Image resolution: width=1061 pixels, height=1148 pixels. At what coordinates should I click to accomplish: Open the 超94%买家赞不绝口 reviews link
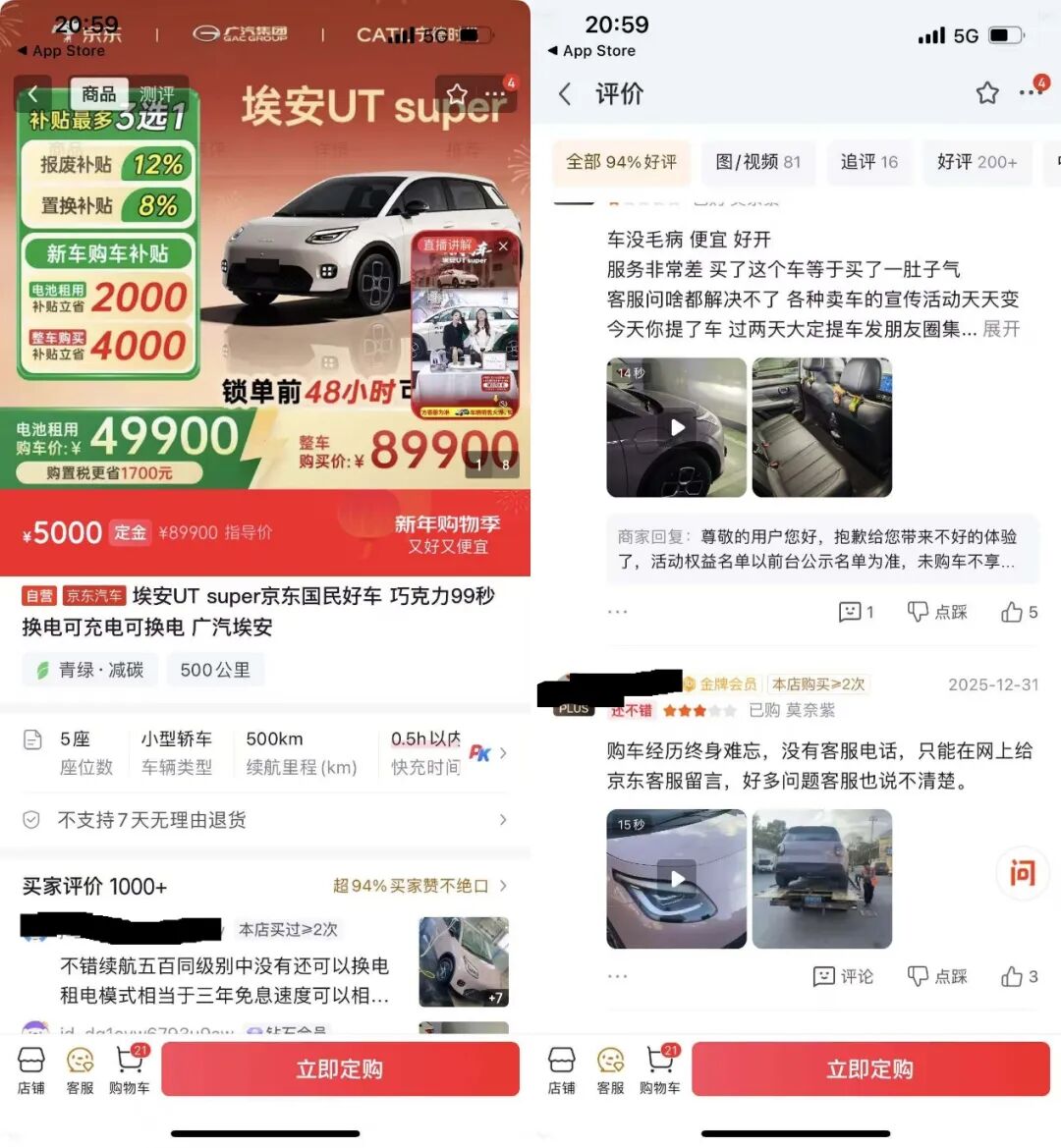click(x=419, y=886)
